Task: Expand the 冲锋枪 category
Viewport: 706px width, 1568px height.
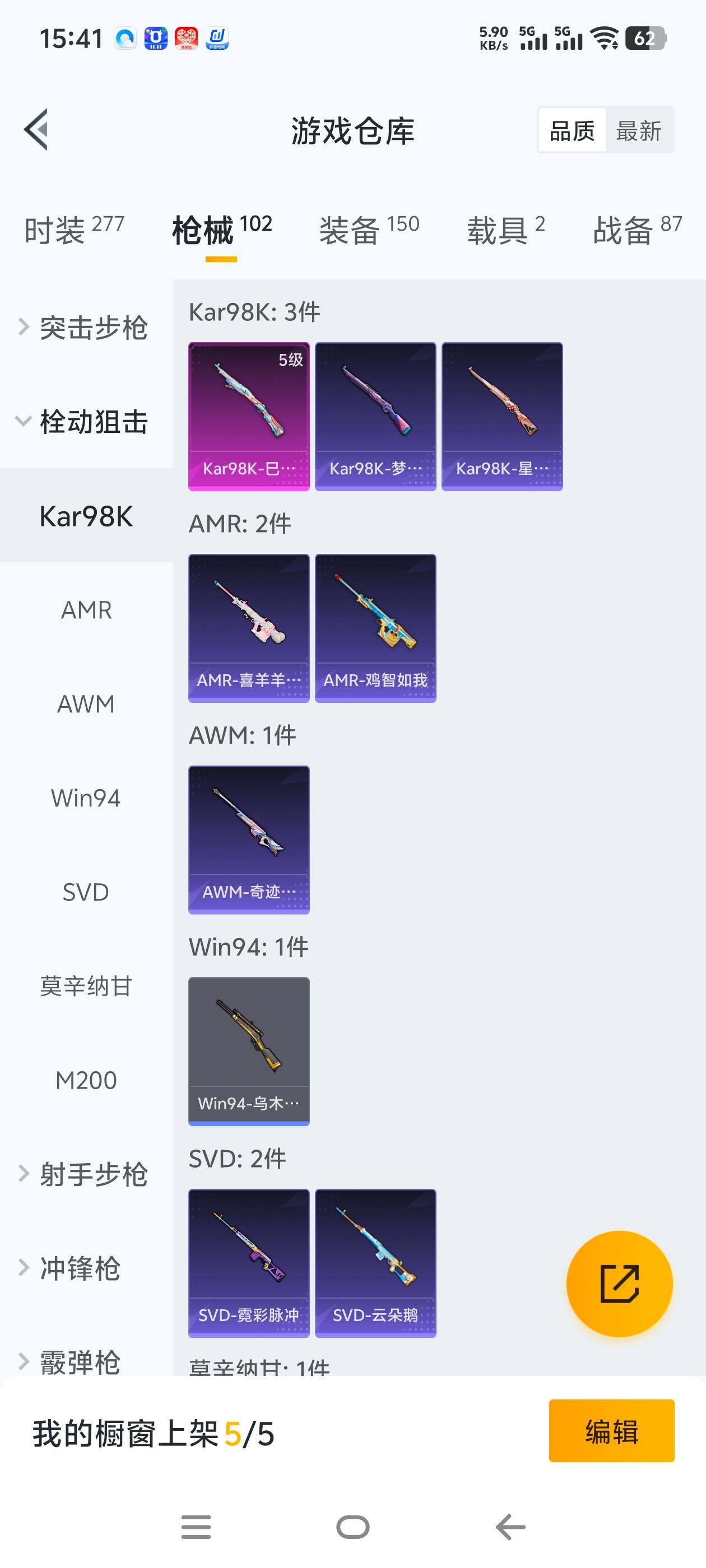Action: 79,1268
